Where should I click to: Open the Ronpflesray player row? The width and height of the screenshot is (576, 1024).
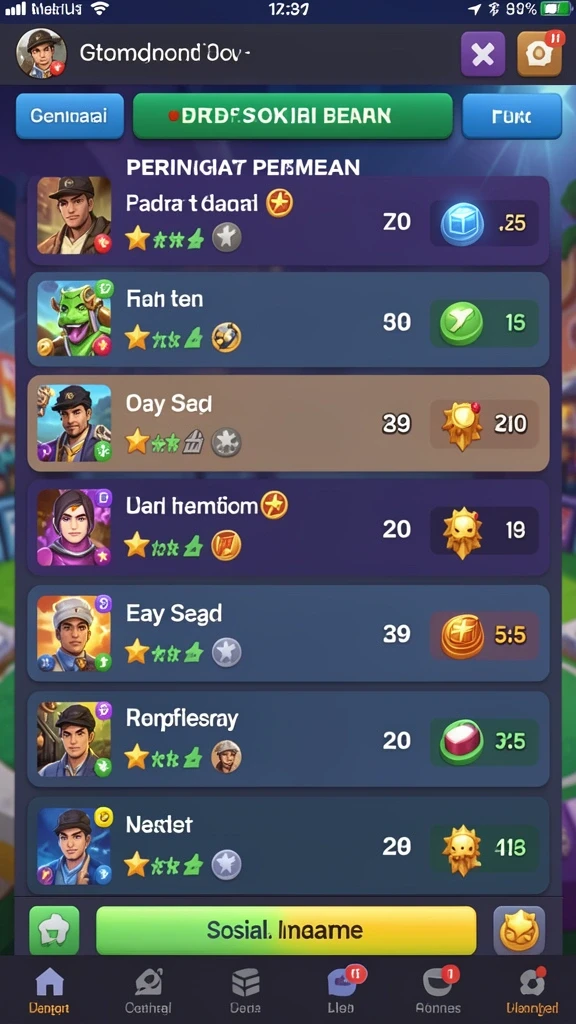coord(288,739)
